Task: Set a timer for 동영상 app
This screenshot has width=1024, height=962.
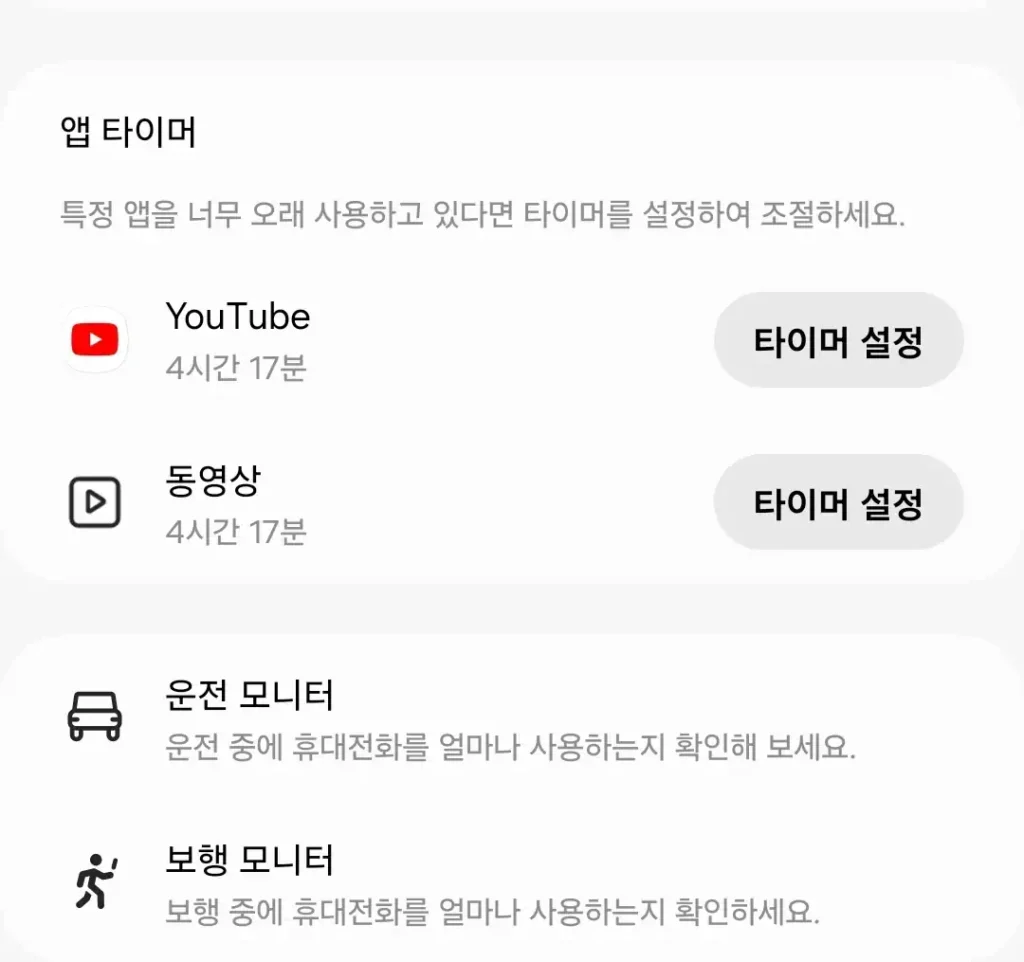Action: click(838, 503)
